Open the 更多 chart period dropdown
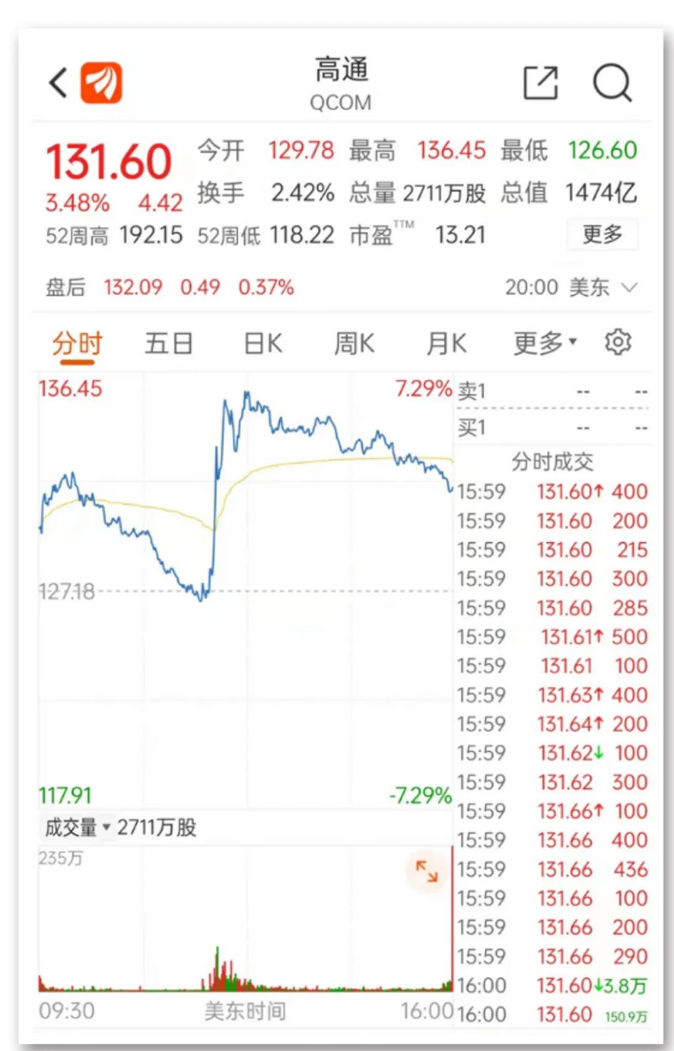This screenshot has width=674, height=1051. (545, 344)
